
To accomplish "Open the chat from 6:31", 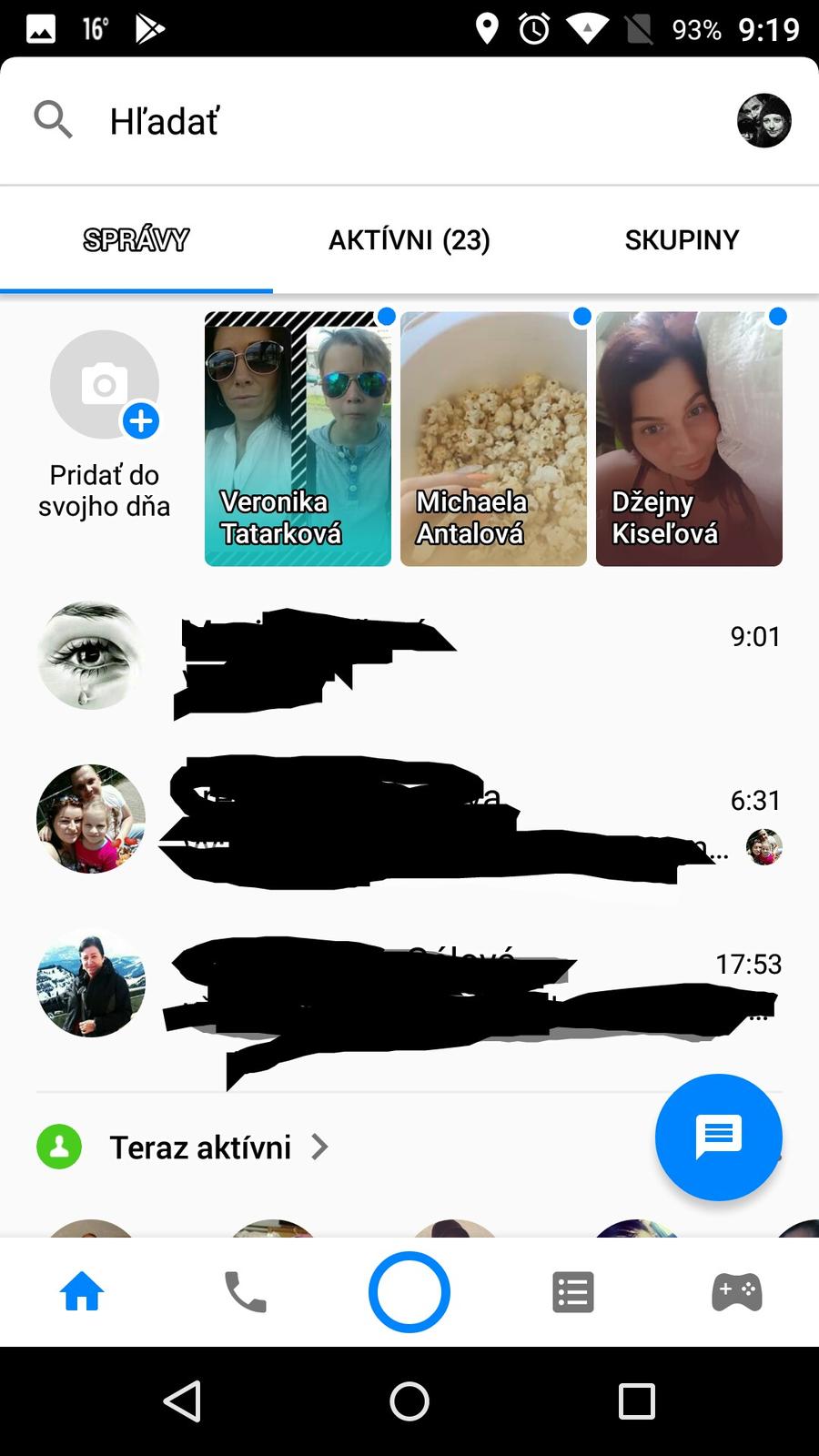I will [409, 819].
